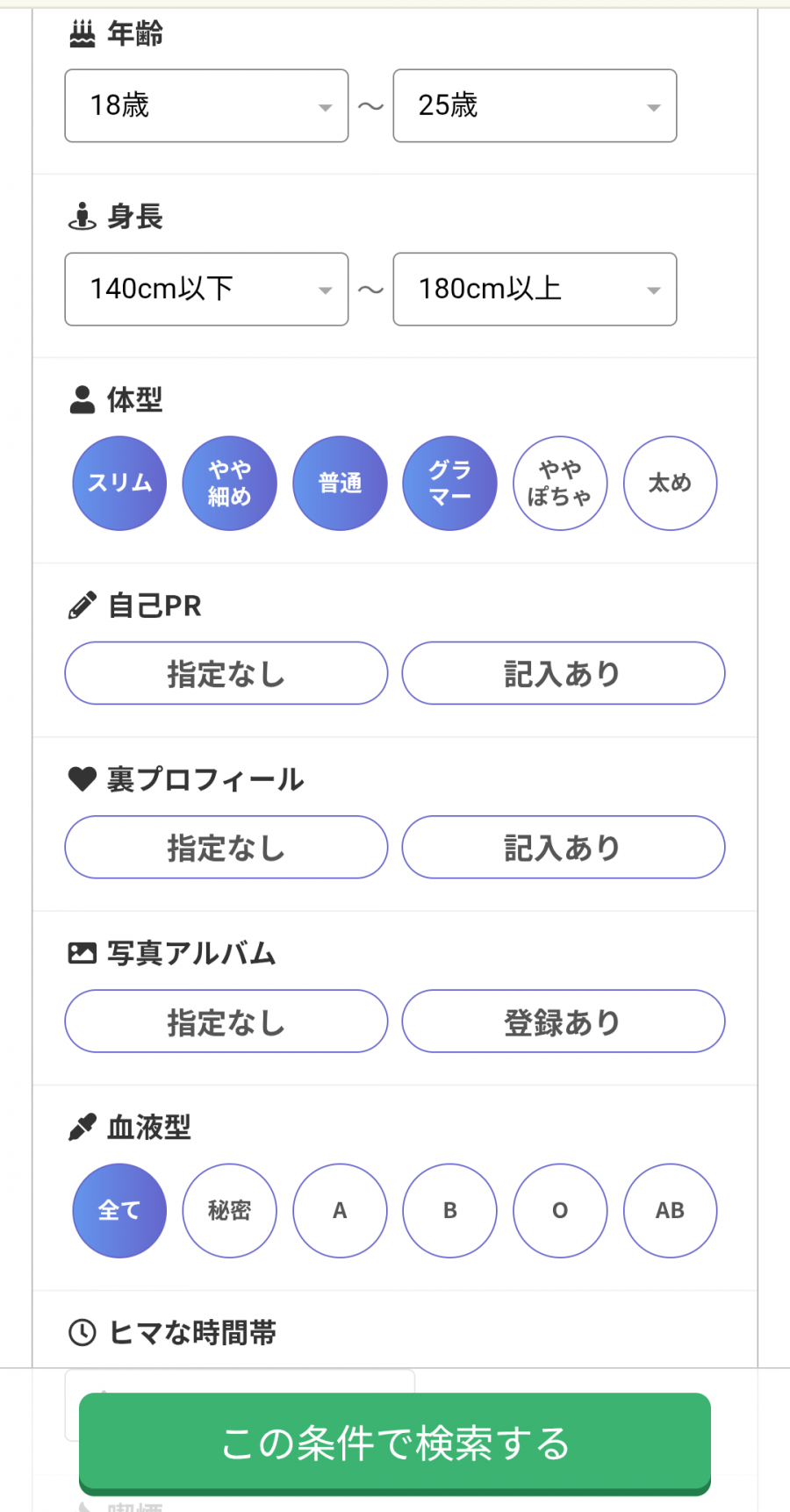Select 登録あり for 写真アルバム
This screenshot has width=790, height=1512.
coord(562,1021)
